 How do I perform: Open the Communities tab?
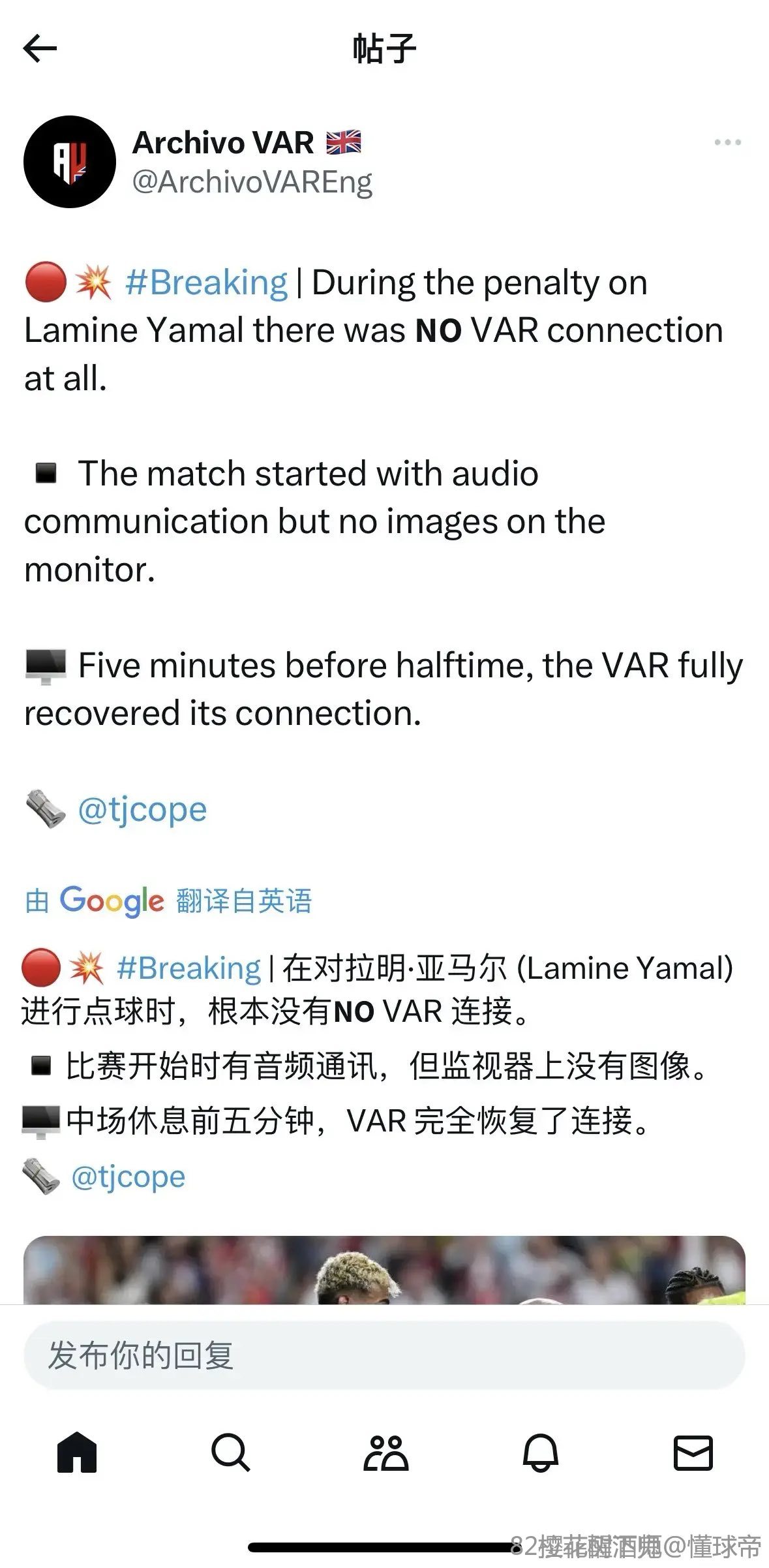point(385,1453)
